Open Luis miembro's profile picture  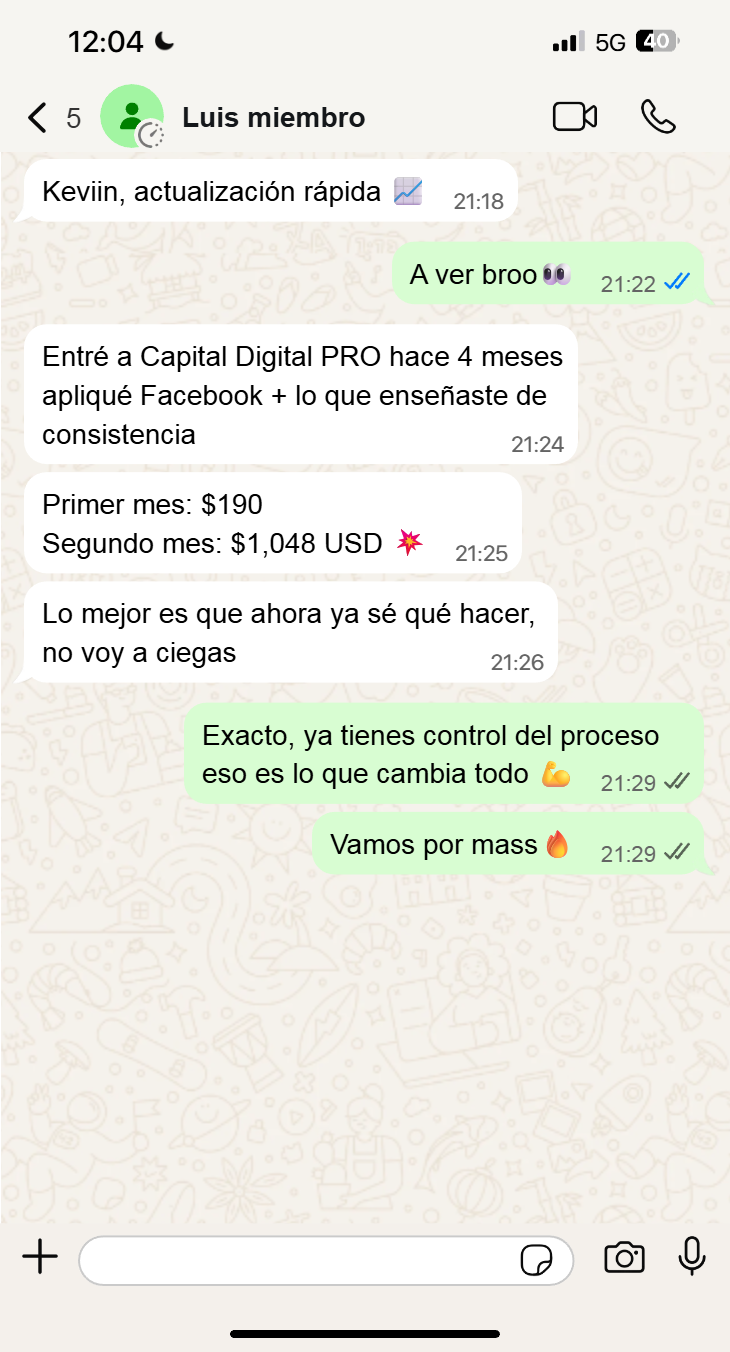(x=132, y=116)
